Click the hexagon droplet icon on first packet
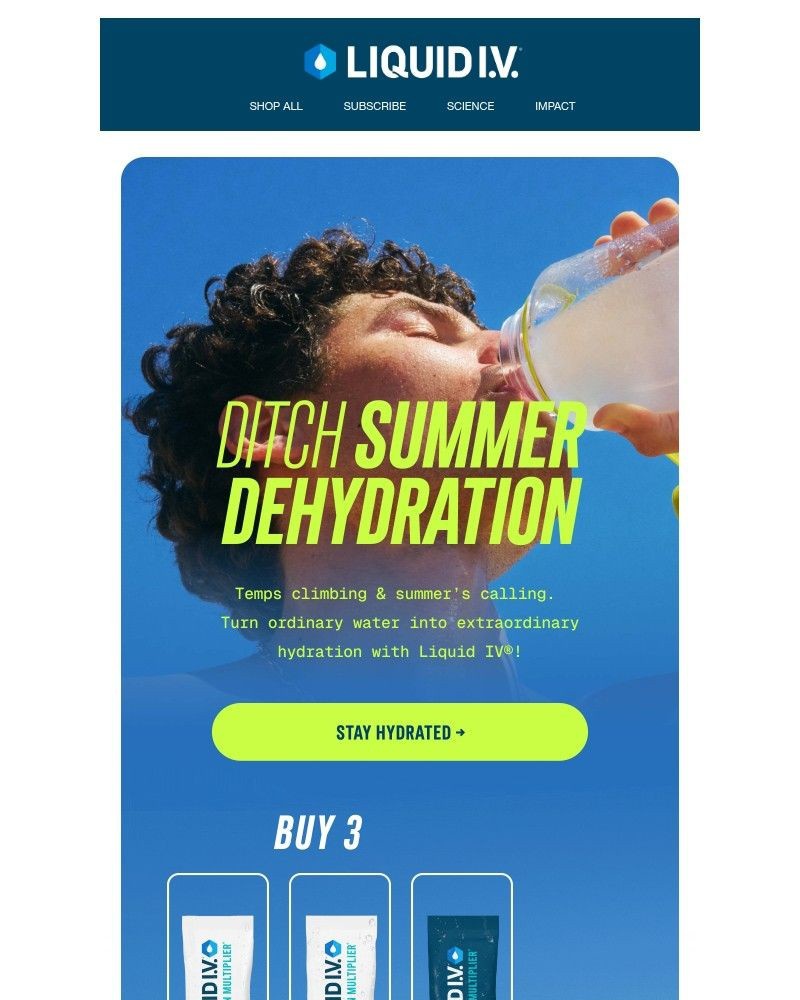 pyautogui.click(x=208, y=947)
